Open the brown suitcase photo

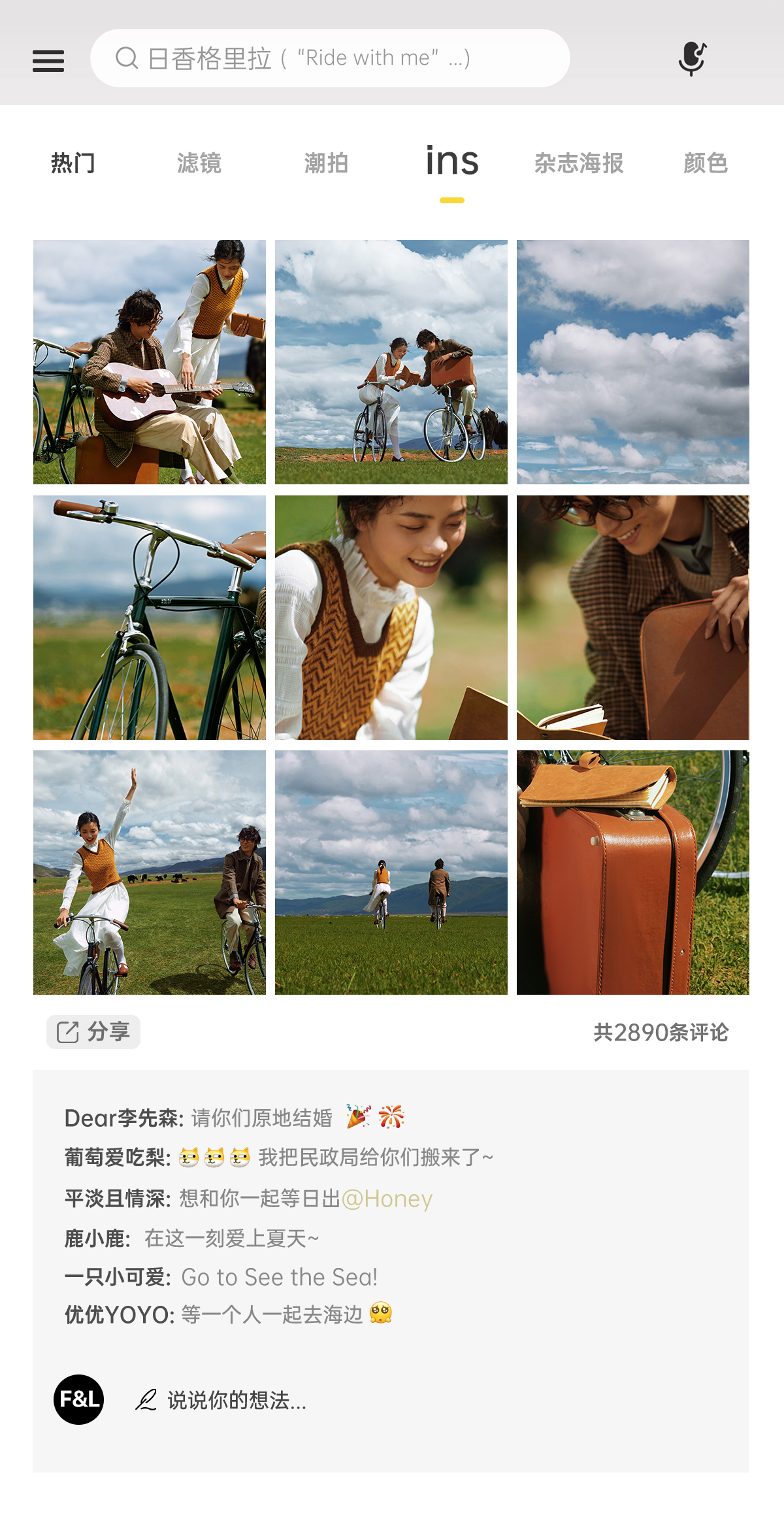click(633, 873)
